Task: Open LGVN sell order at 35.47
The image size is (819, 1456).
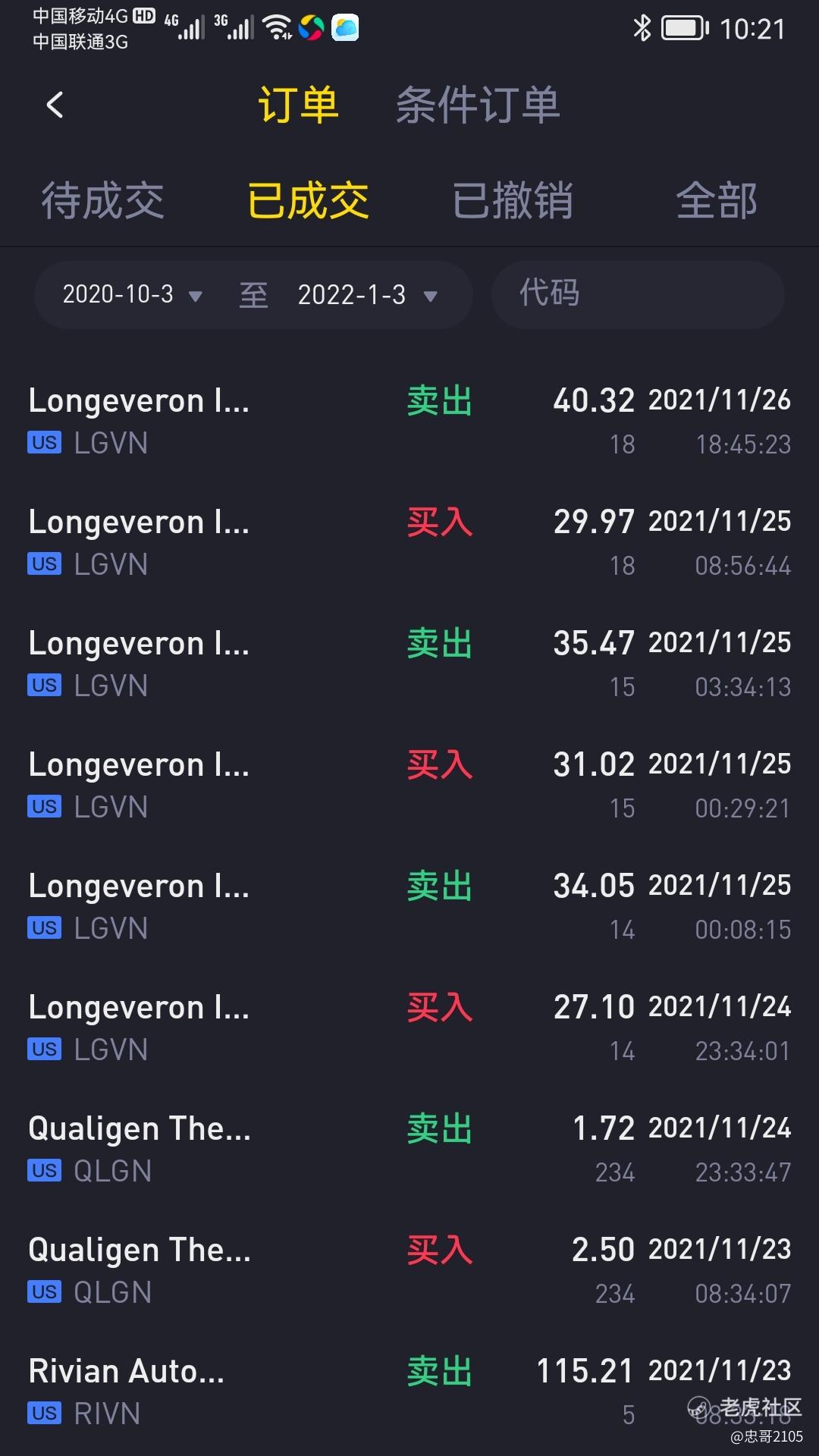Action: pos(409,664)
